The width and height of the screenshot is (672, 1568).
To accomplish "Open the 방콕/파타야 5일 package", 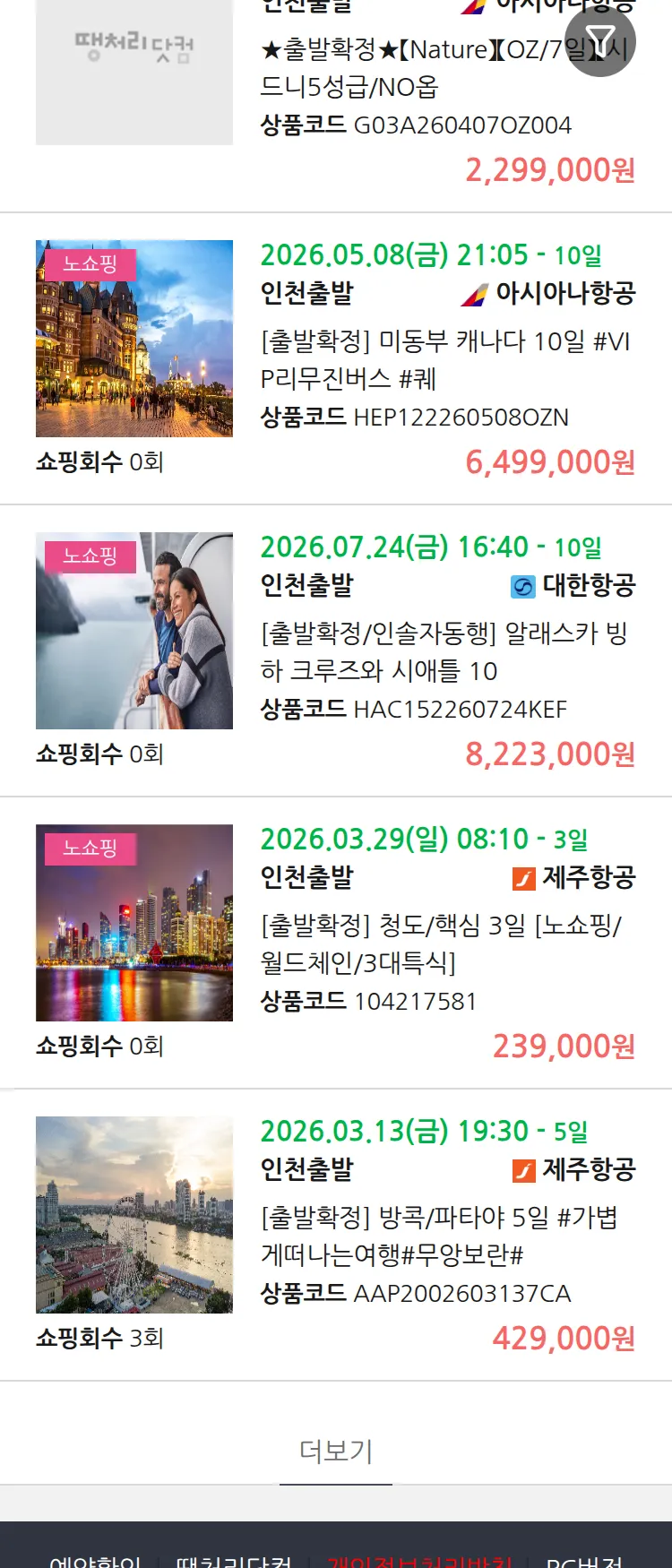I will click(445, 1236).
